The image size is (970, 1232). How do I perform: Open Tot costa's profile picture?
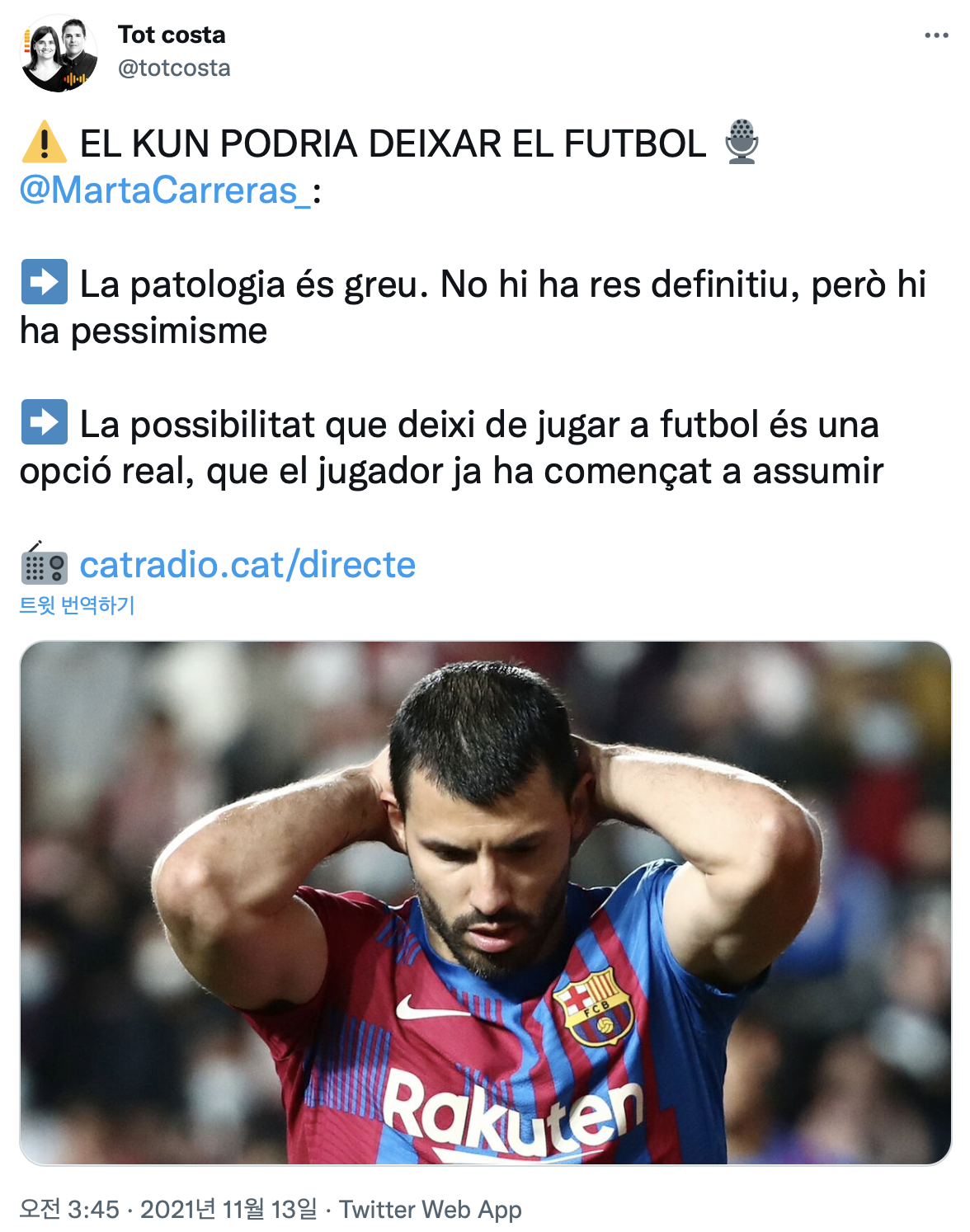click(59, 52)
